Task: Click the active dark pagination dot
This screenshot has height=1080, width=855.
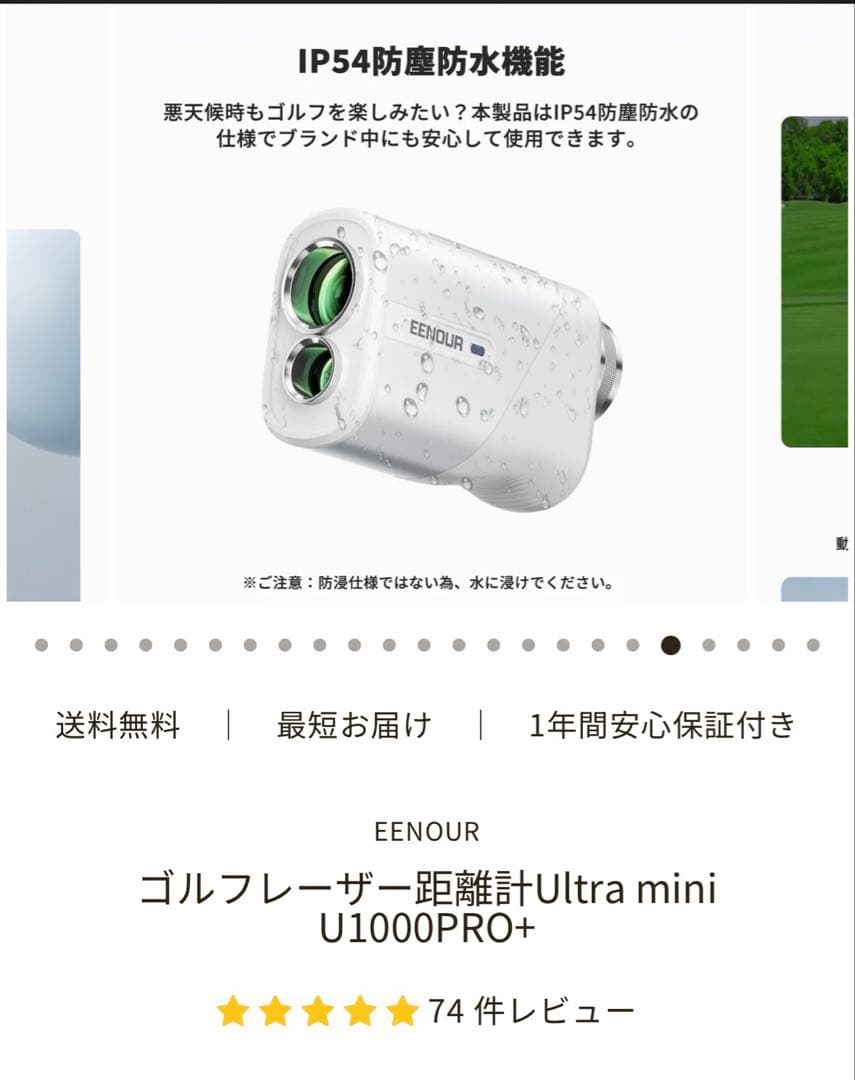Action: pos(670,645)
